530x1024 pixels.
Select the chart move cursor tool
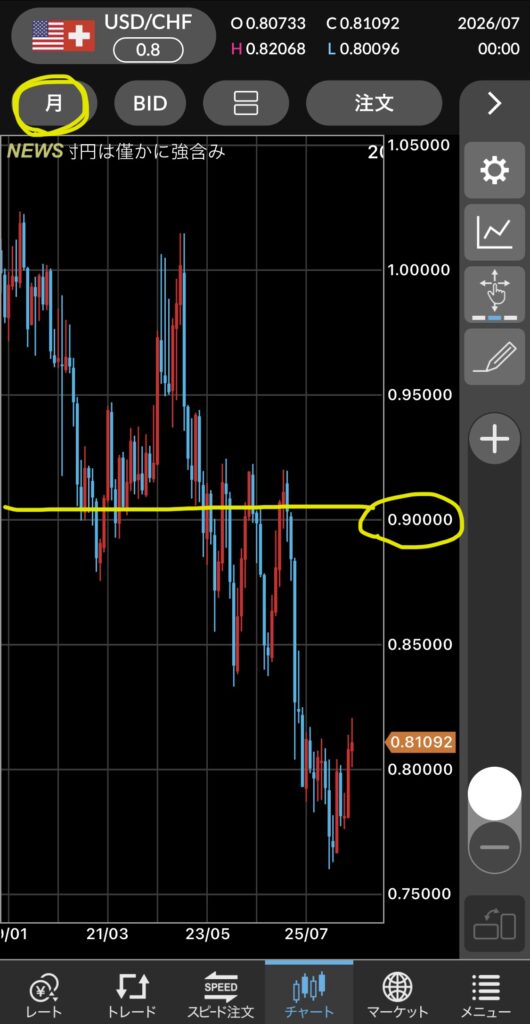pyautogui.click(x=494, y=294)
